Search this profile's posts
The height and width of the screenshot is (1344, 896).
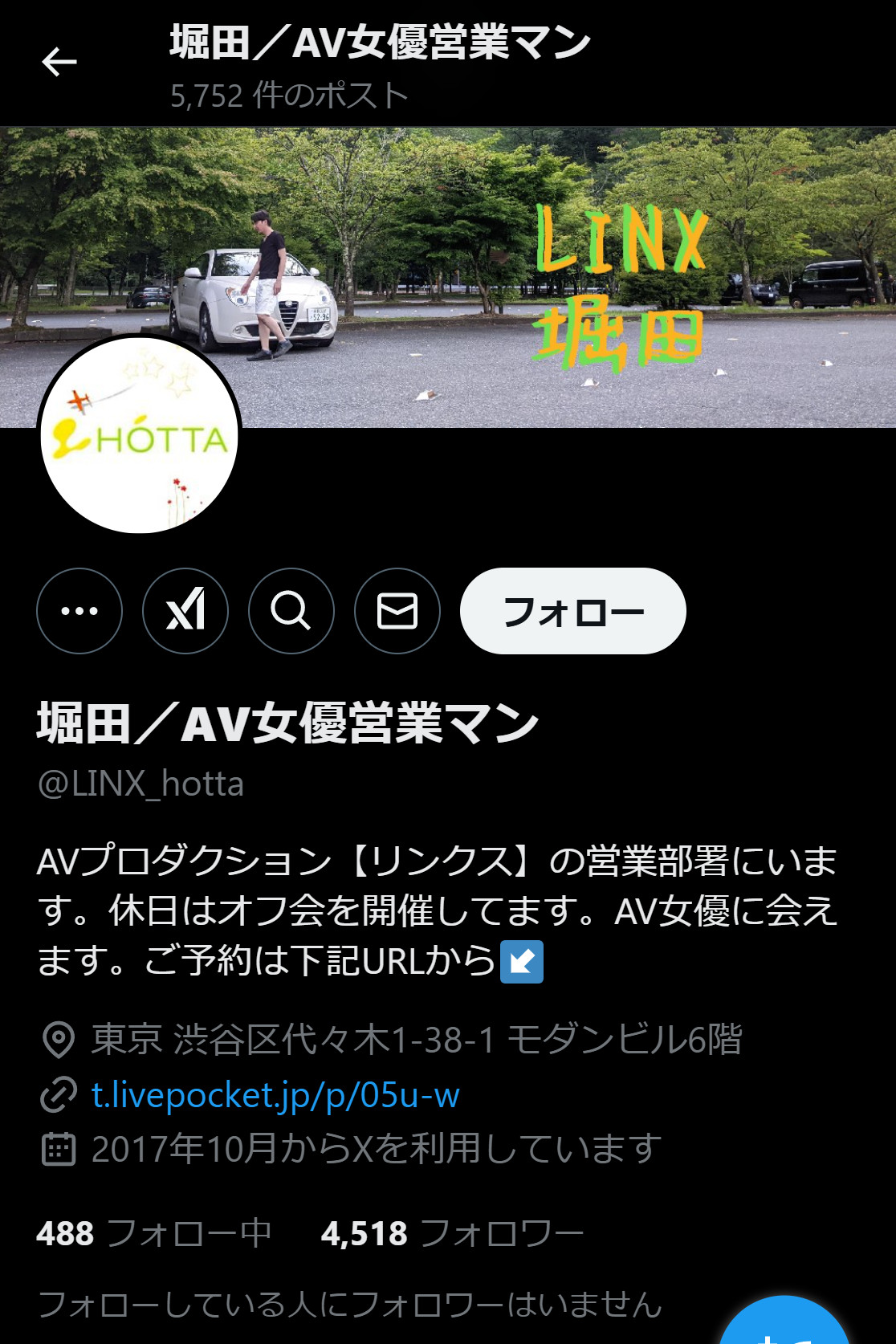(x=291, y=611)
